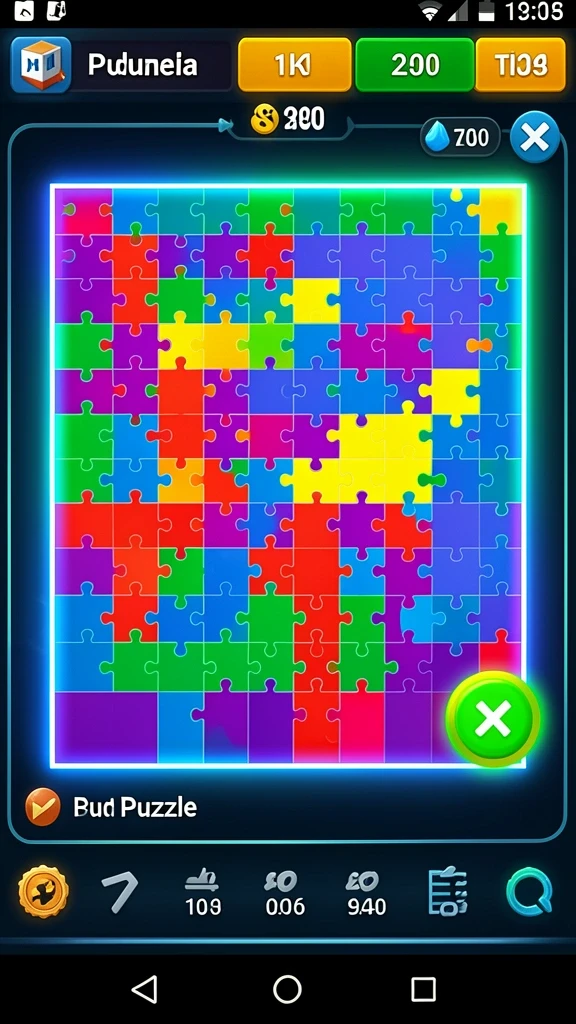
Task: Tap the app cube icon at top
Action: point(41,65)
